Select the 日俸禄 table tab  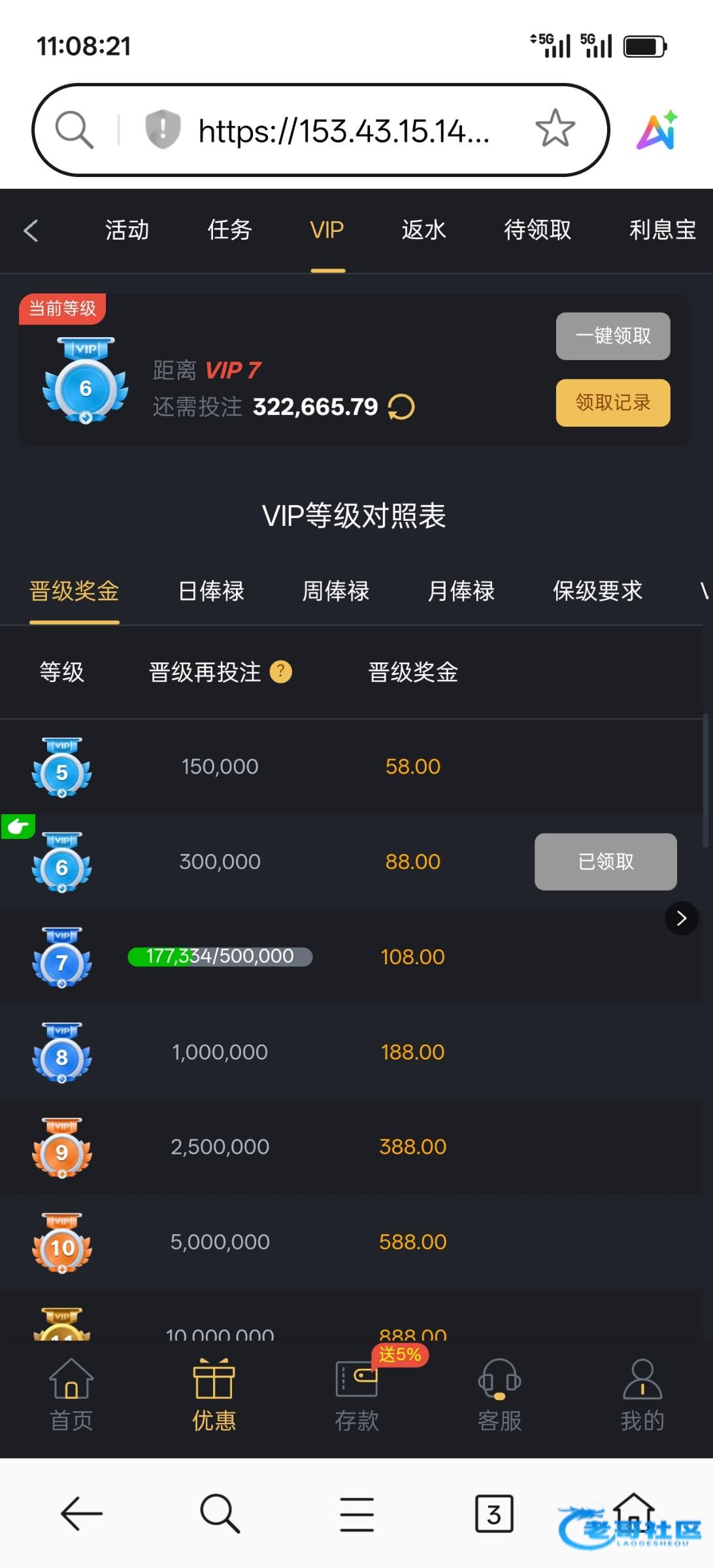[211, 591]
